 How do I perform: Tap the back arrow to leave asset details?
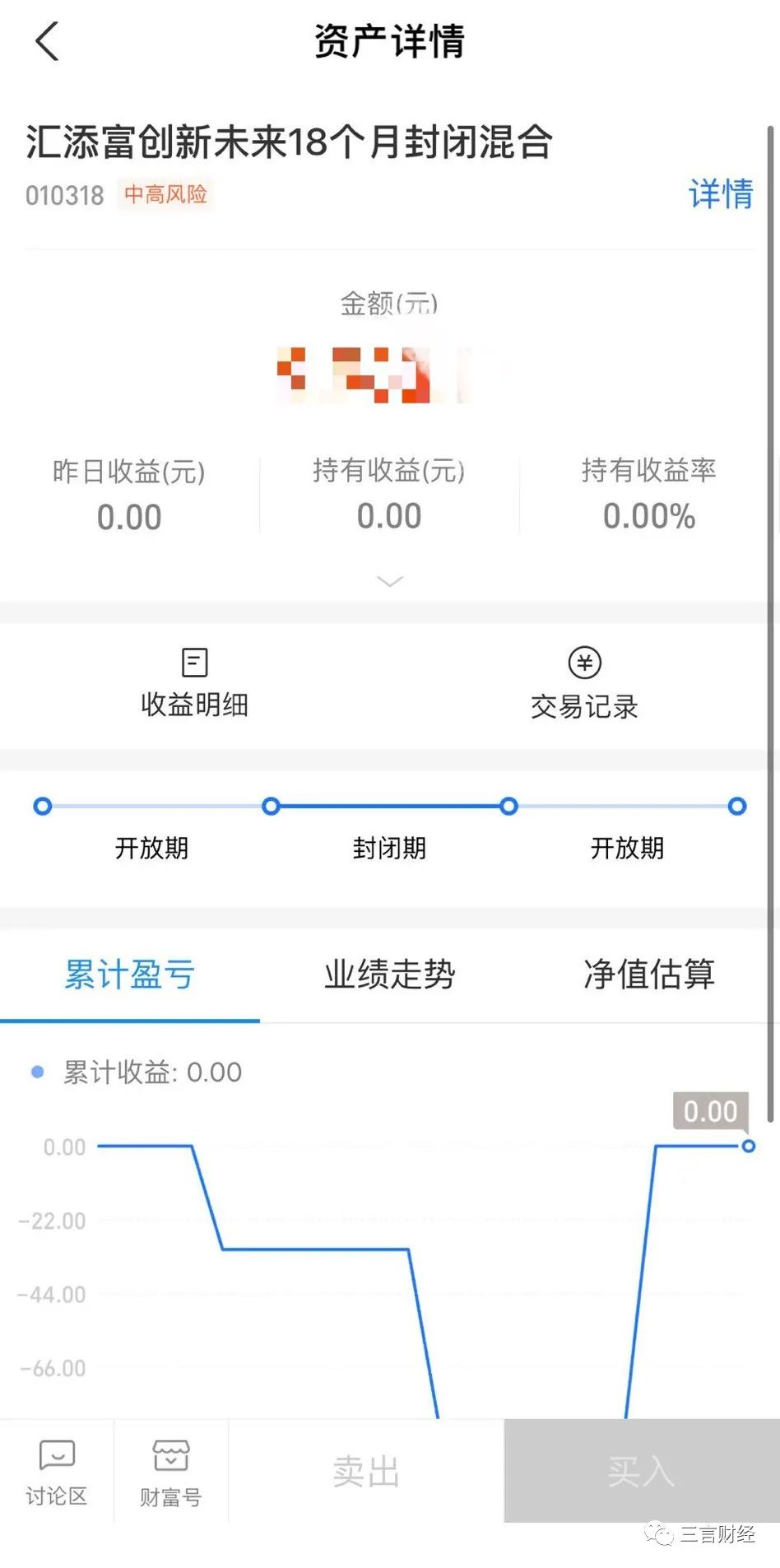point(47,41)
